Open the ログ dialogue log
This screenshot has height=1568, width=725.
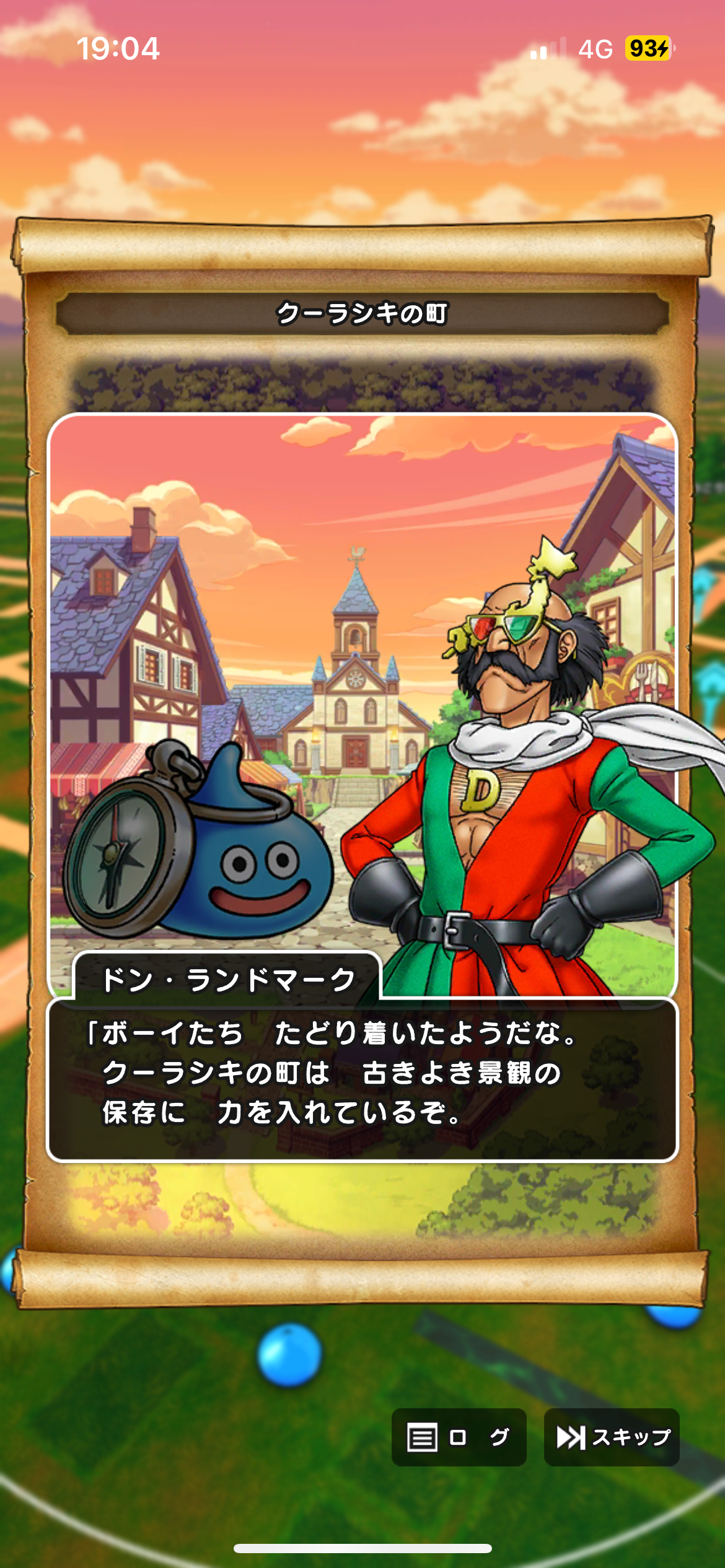point(459,1437)
